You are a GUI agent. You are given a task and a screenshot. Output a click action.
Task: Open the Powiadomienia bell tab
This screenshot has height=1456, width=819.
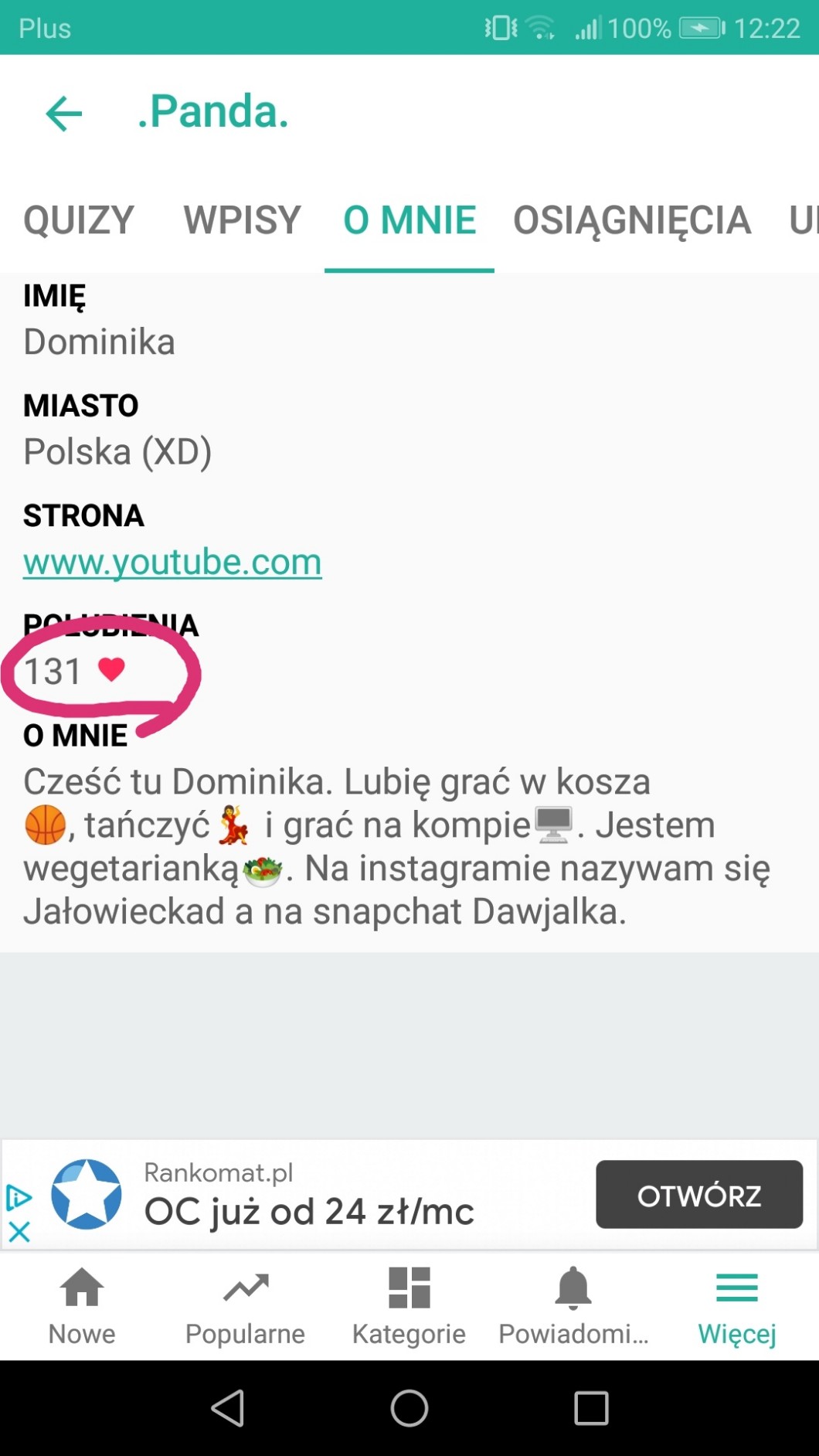tap(573, 1306)
